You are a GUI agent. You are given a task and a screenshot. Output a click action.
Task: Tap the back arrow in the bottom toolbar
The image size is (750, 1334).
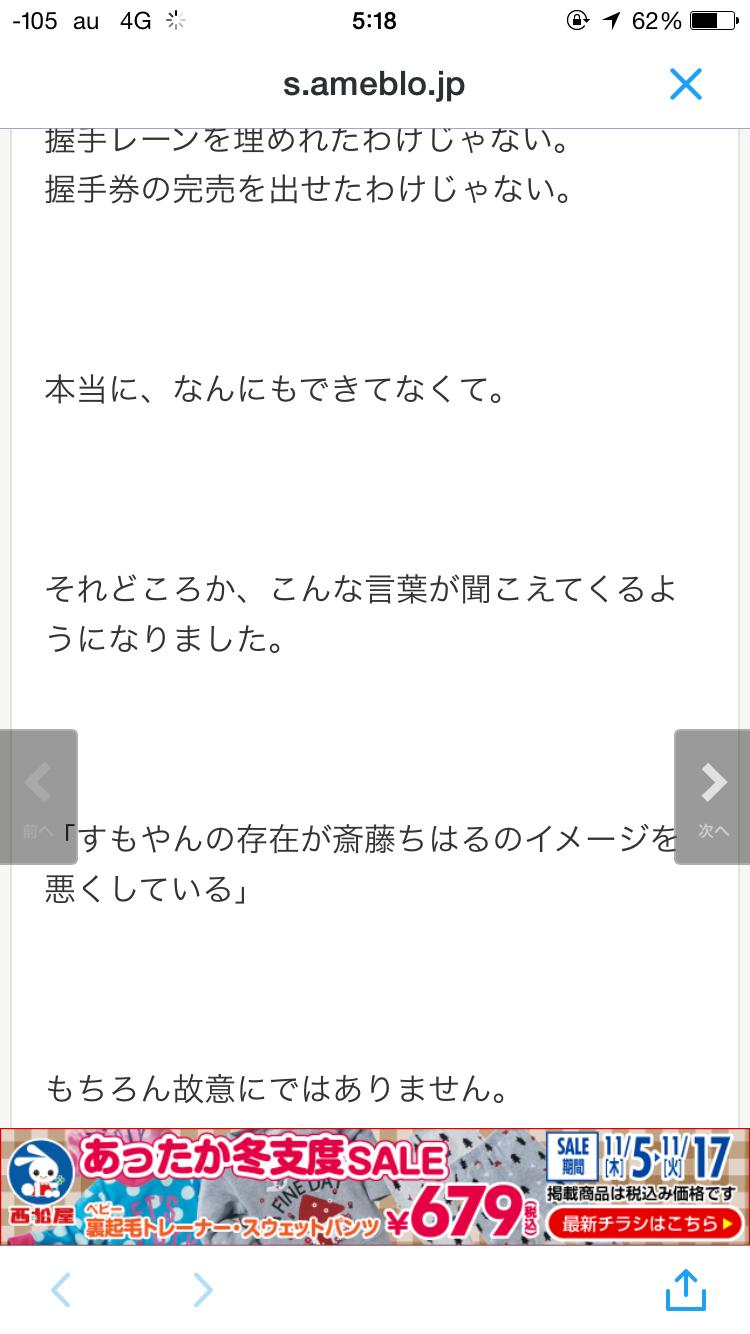point(60,1291)
